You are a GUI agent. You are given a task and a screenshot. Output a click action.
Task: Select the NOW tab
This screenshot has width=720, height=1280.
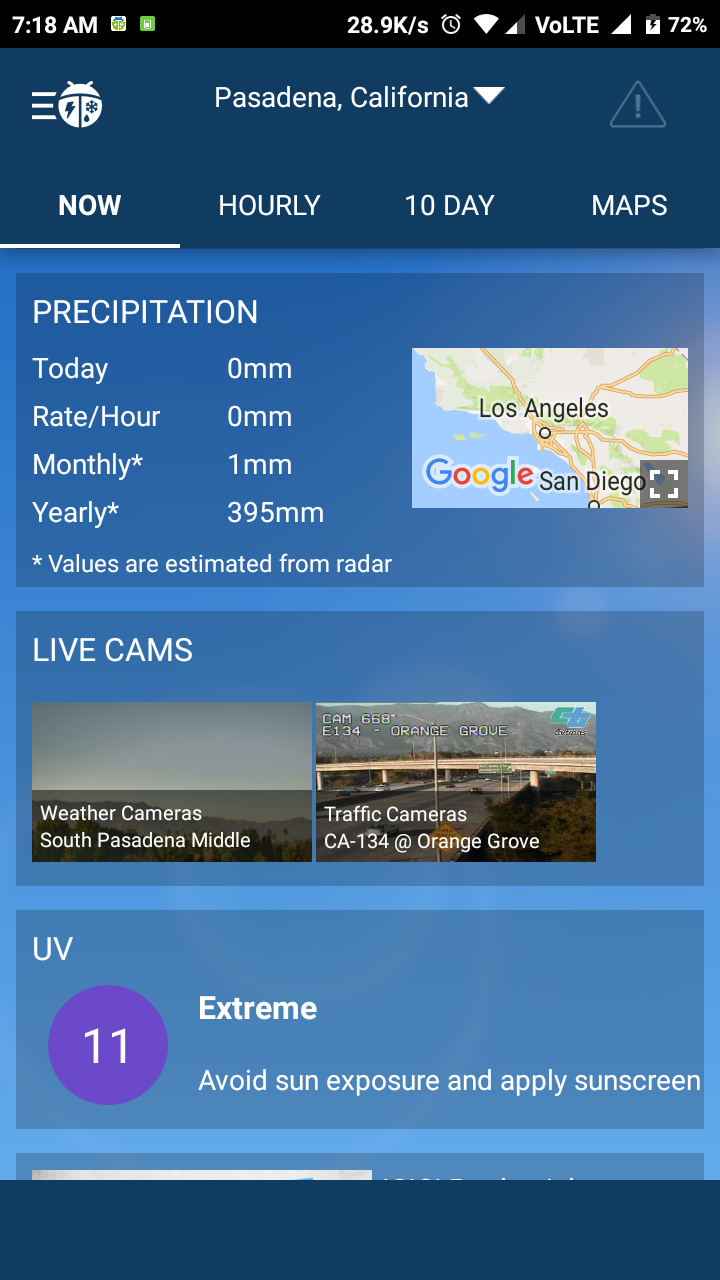90,206
